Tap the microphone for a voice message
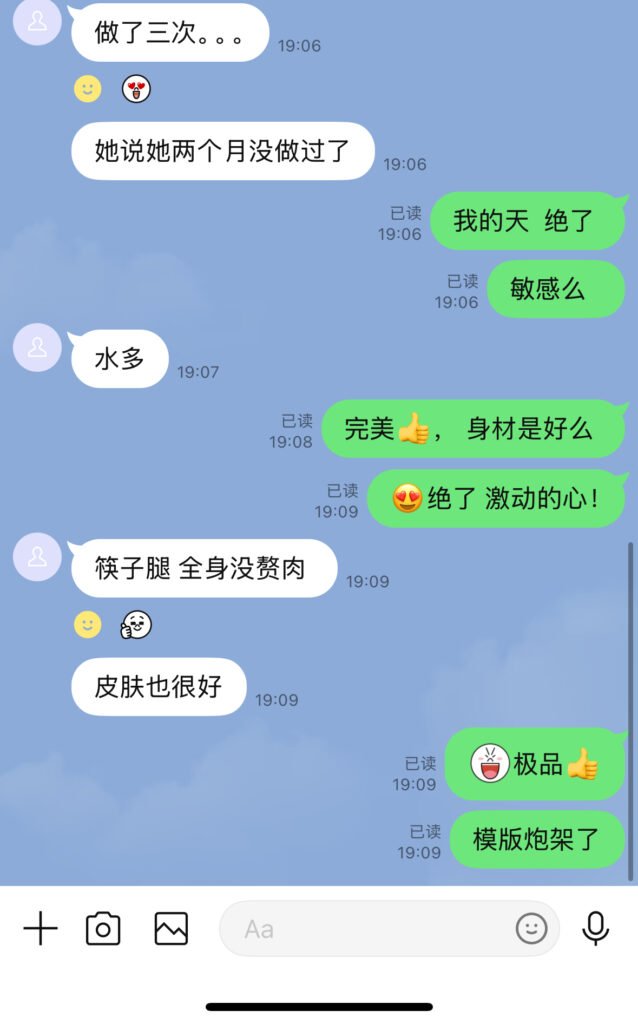 coord(596,928)
